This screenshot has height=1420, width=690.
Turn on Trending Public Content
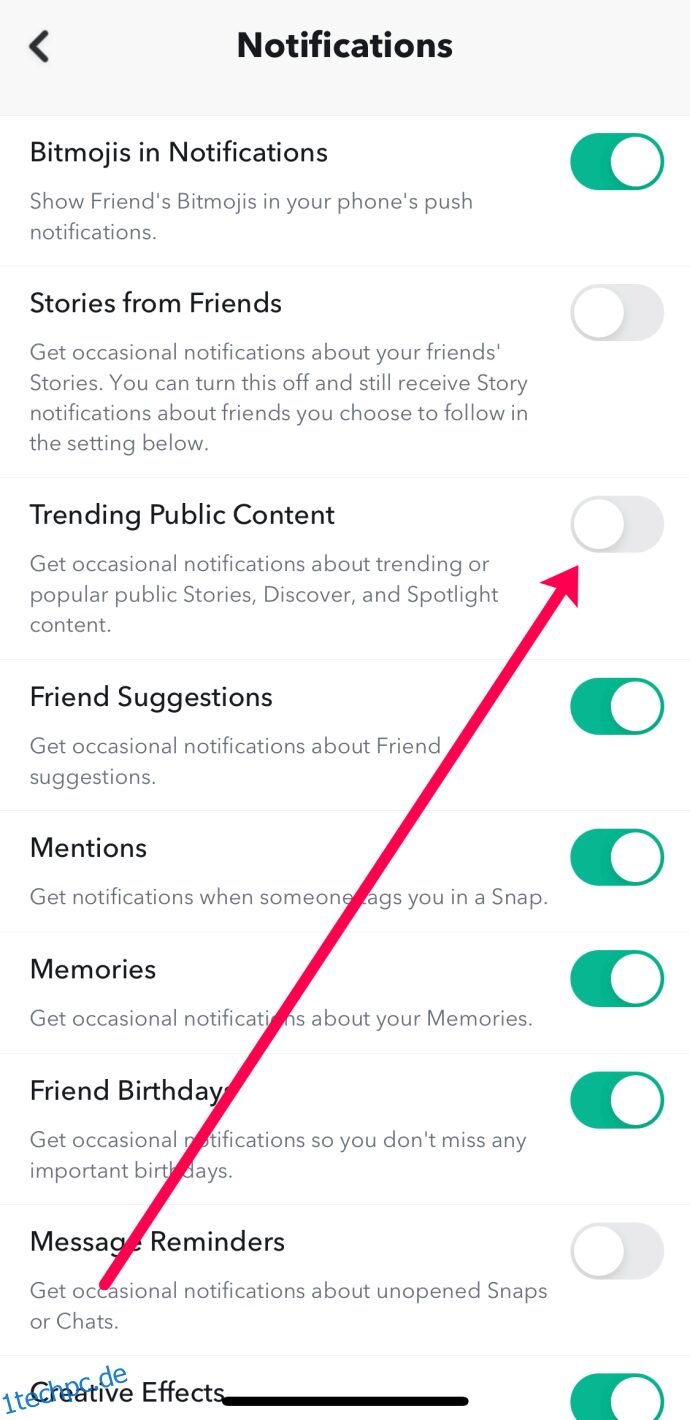[617, 524]
